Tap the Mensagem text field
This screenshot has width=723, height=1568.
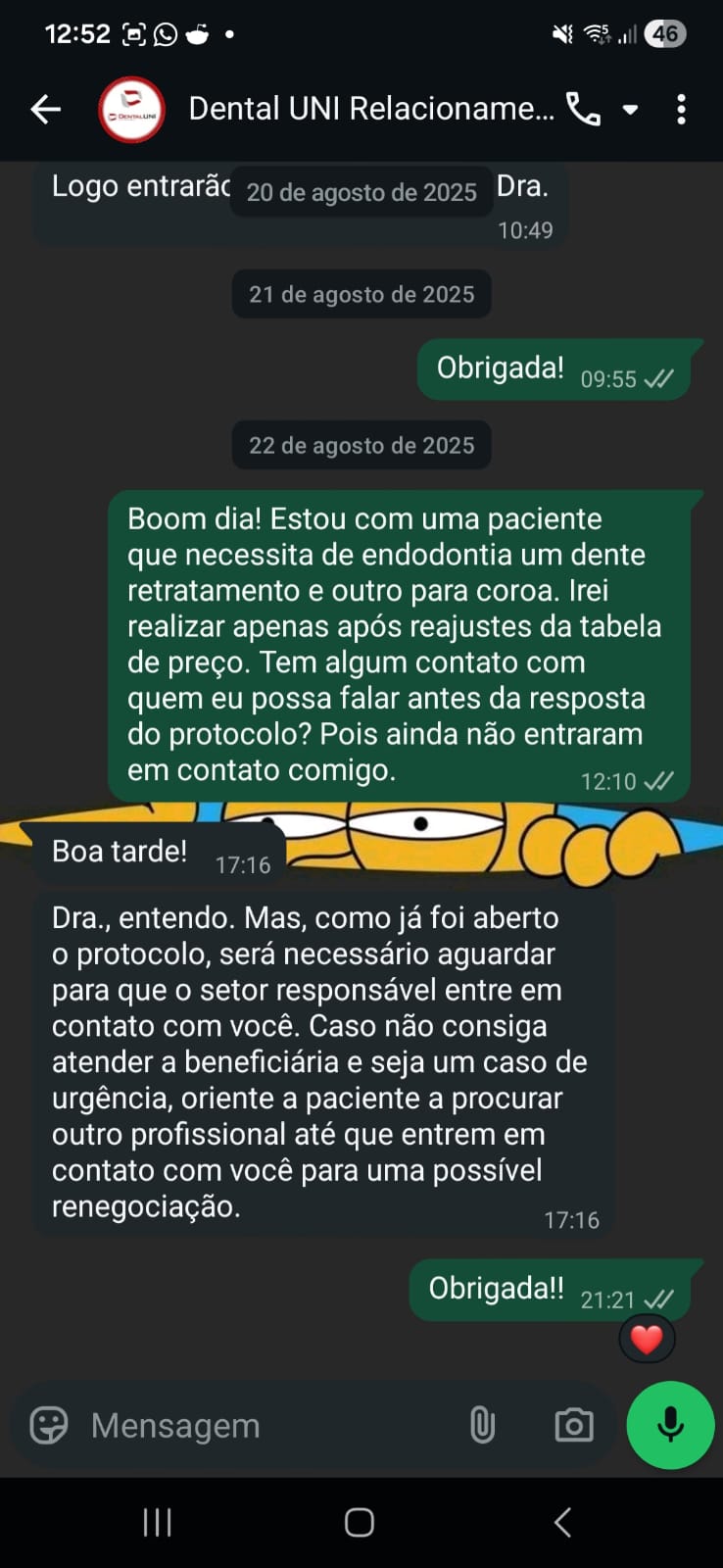(x=265, y=1425)
